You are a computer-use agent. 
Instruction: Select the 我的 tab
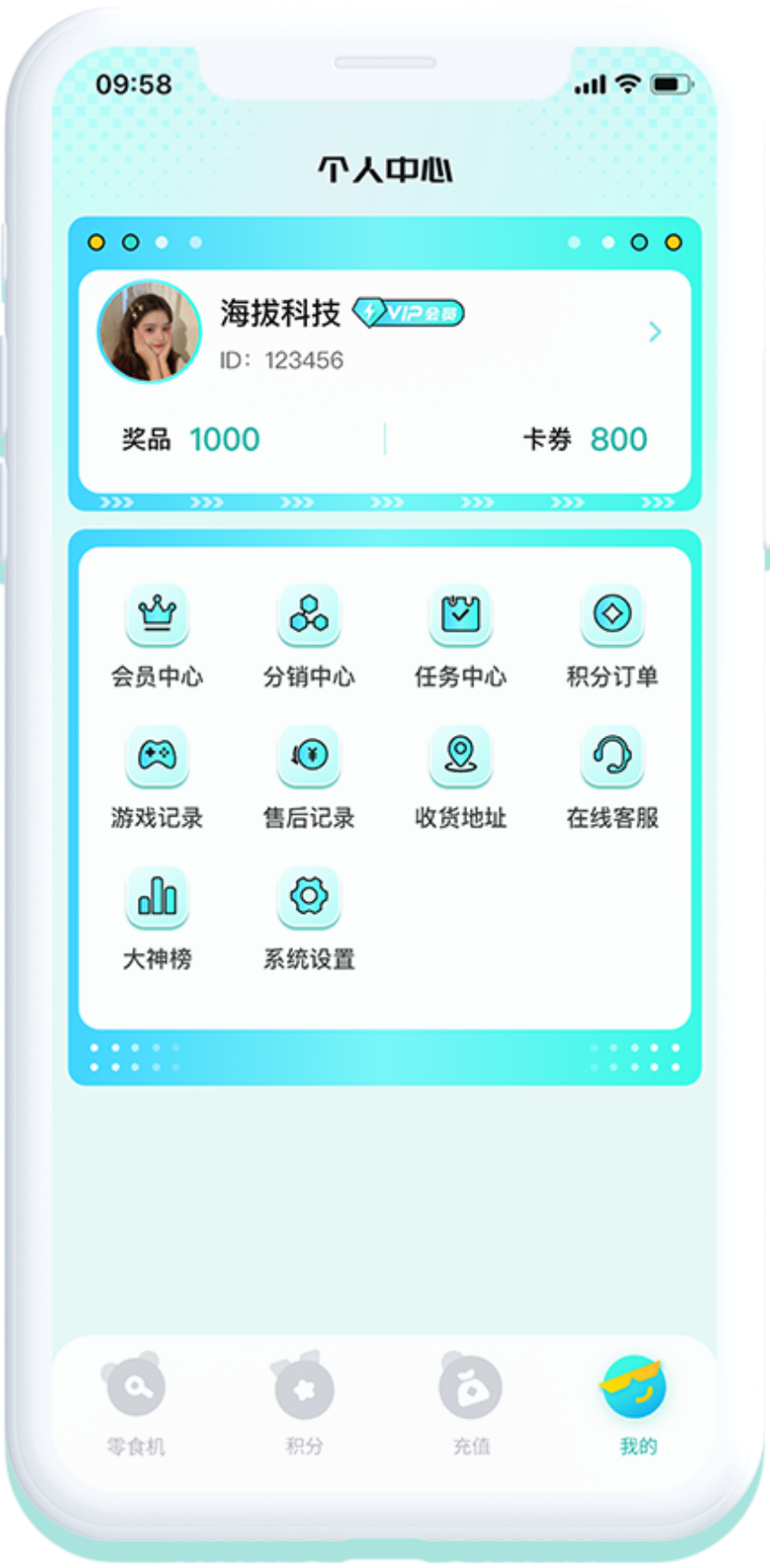click(x=637, y=1402)
